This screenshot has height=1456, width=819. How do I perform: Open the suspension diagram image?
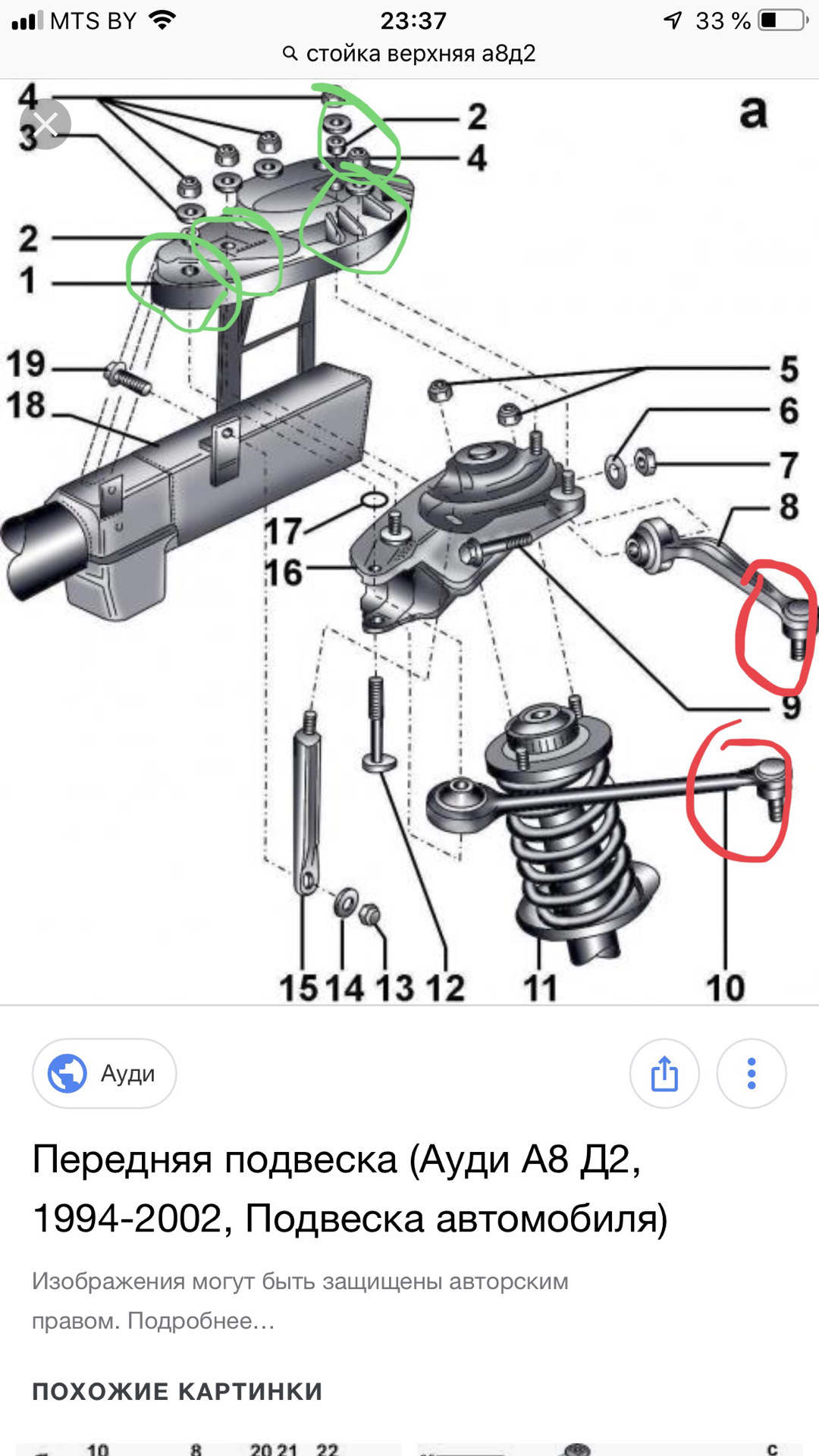409,542
